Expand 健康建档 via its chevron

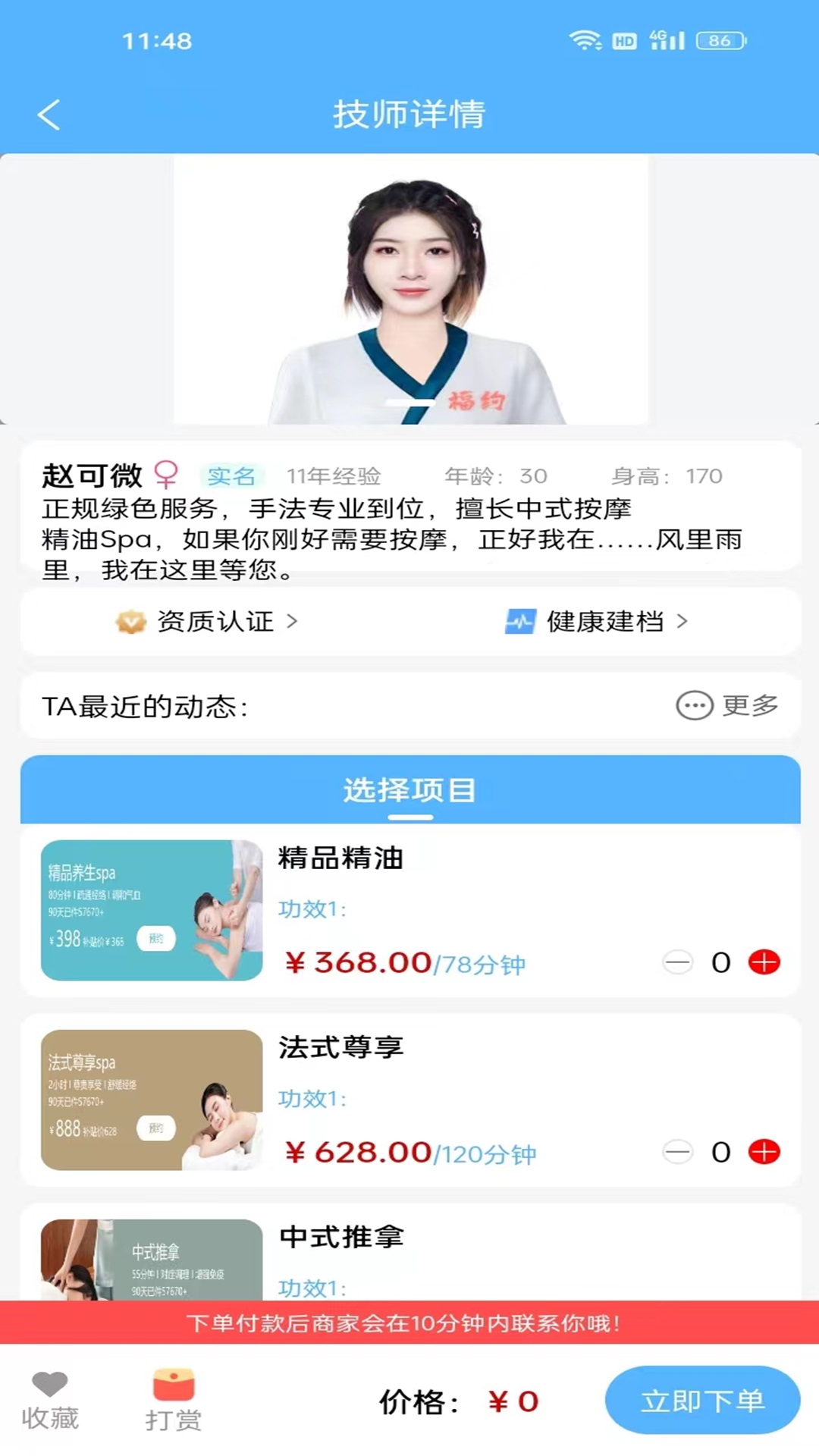point(683,622)
